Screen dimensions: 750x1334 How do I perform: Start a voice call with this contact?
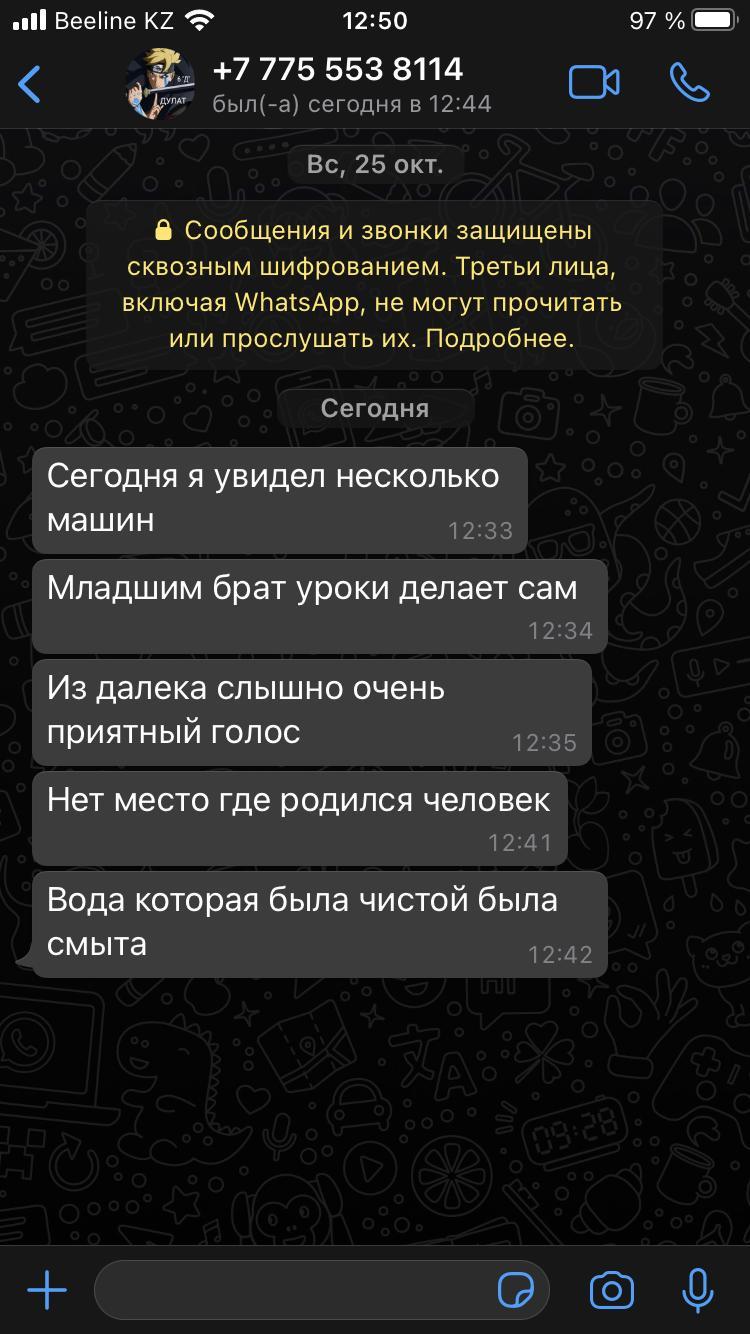pyautogui.click(x=689, y=83)
